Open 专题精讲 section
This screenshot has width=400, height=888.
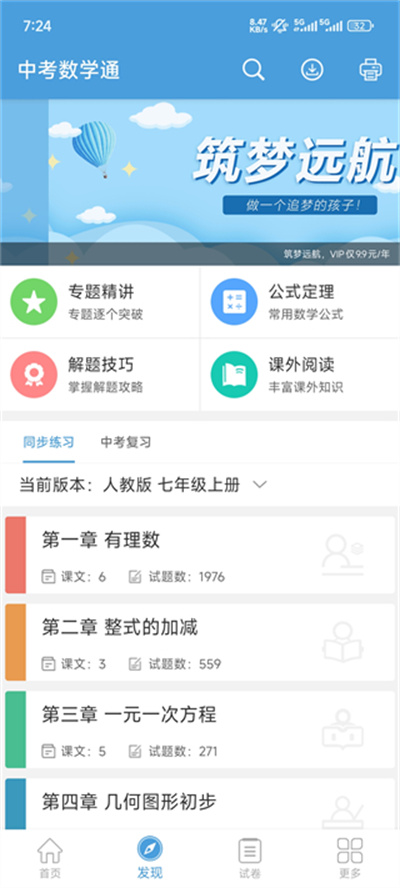pos(100,302)
